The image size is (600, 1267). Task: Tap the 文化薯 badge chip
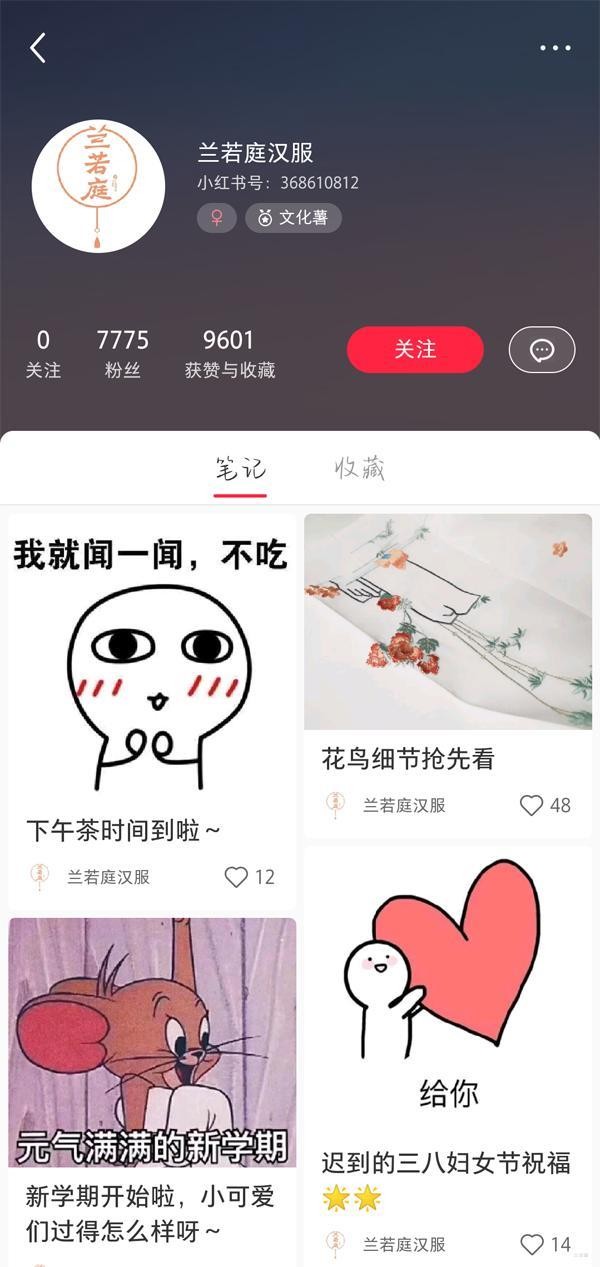tap(293, 218)
